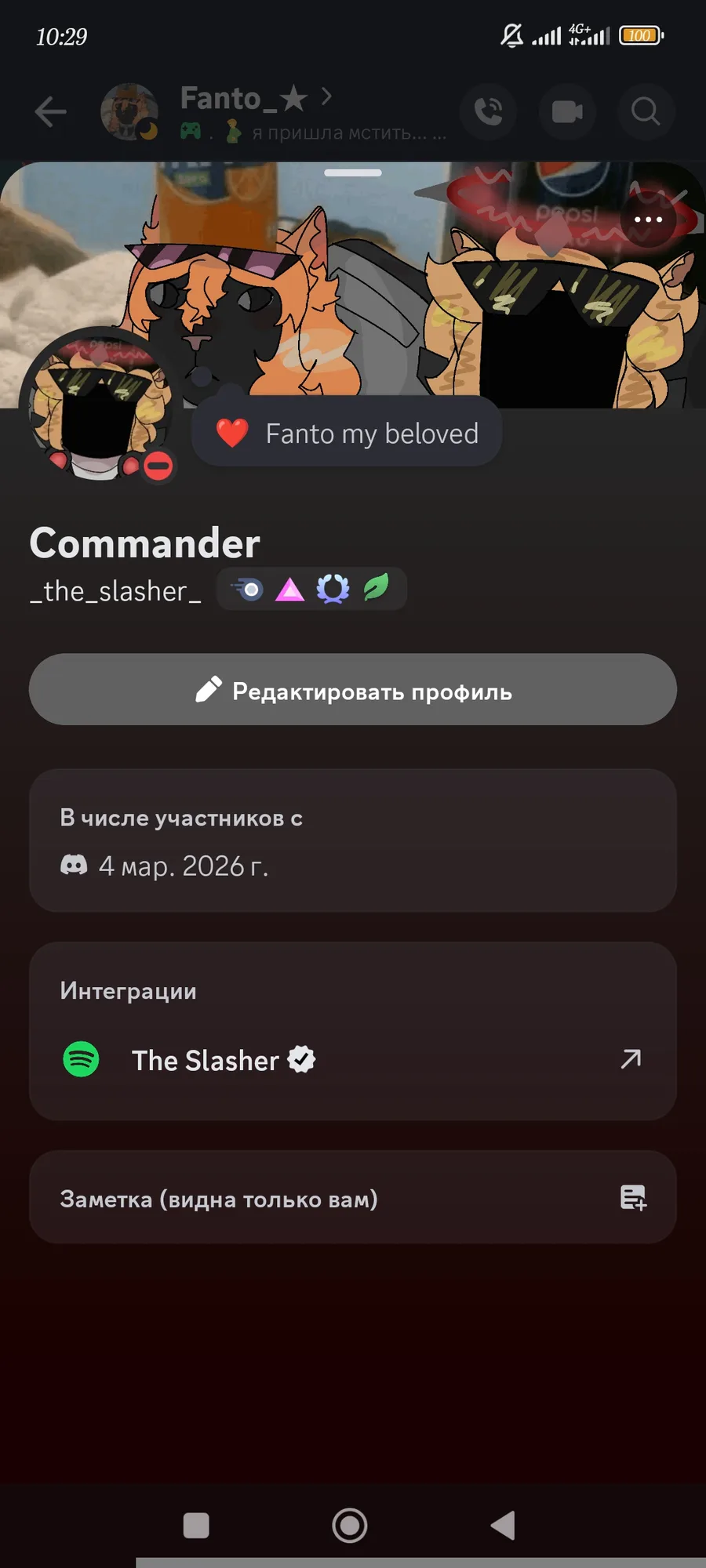
Task: Go back with the arrow in the header
Action: pos(51,111)
